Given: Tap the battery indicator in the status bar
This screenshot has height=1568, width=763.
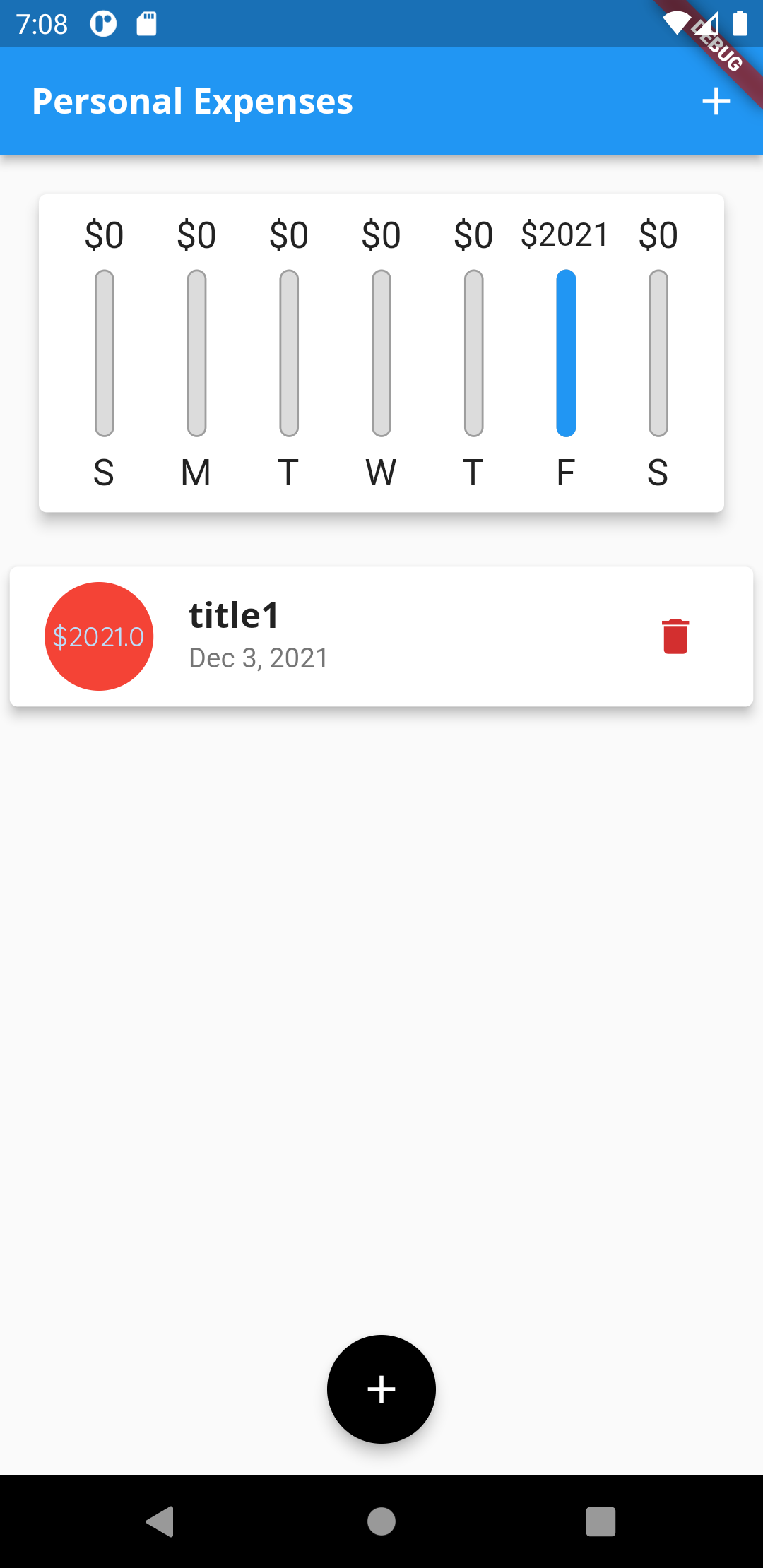Looking at the screenshot, I should tap(740, 23).
